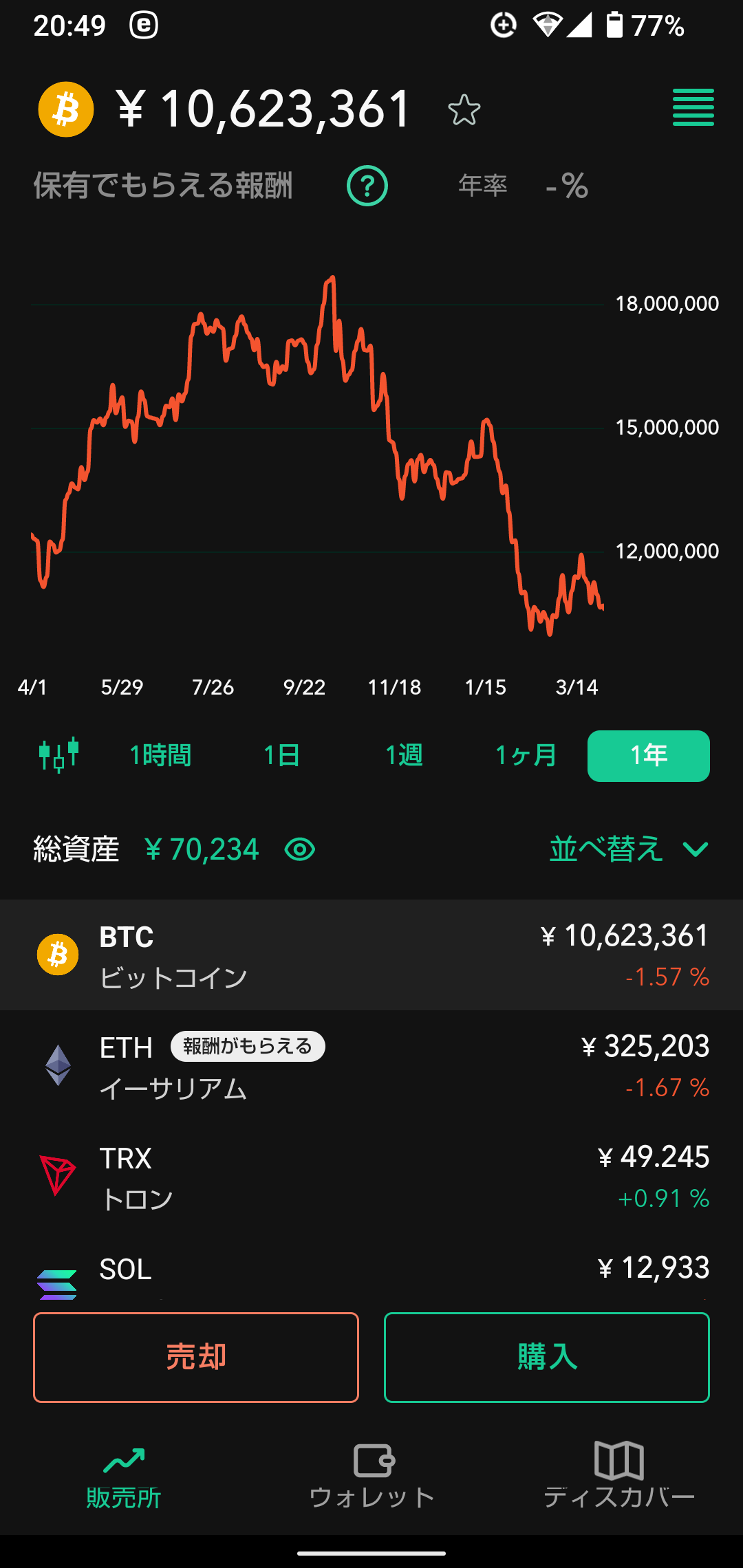
Task: Select the 1週 chart range
Action: tap(404, 756)
